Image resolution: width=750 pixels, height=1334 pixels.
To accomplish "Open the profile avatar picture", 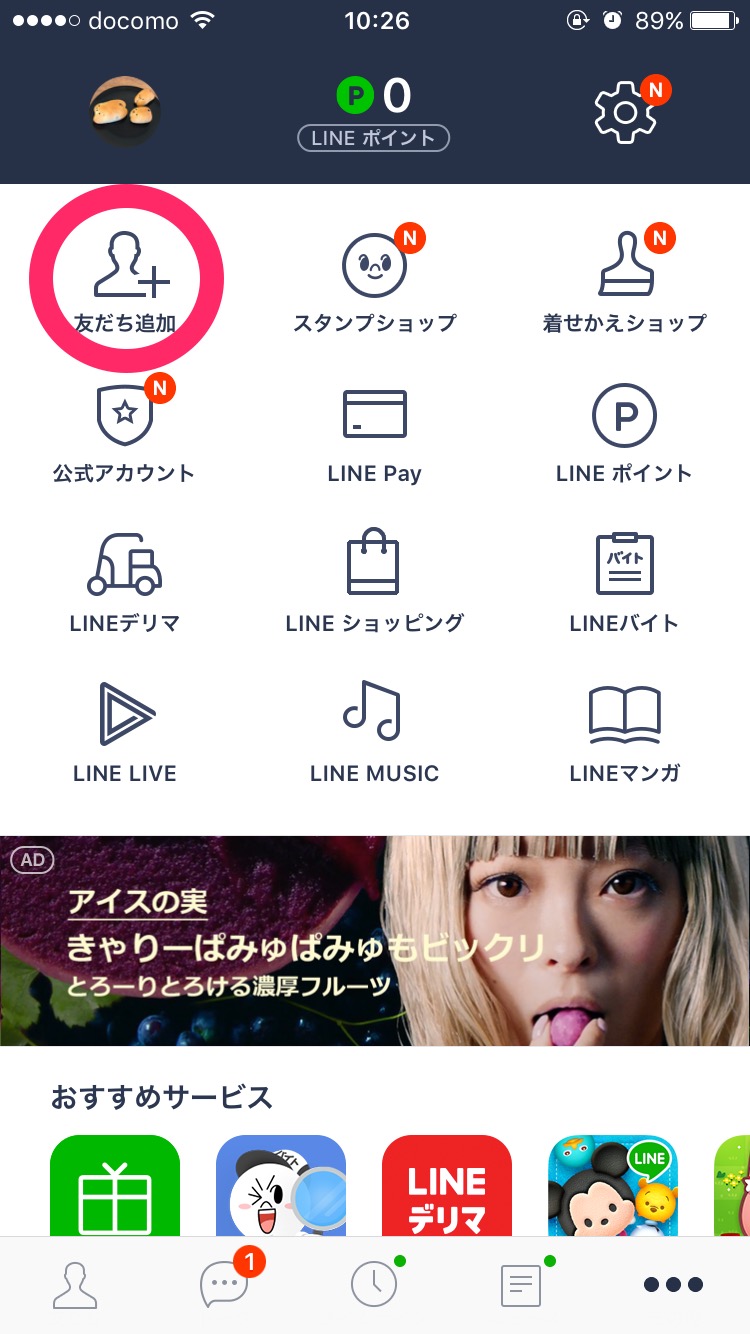I will click(x=125, y=111).
